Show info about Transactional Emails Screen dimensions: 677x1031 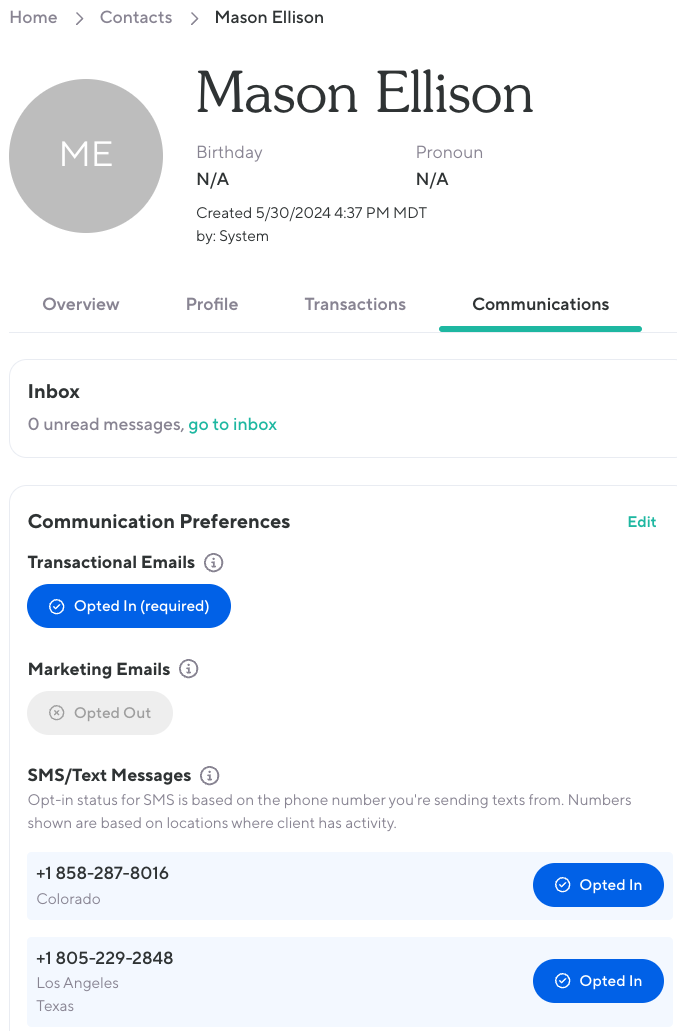click(x=213, y=563)
